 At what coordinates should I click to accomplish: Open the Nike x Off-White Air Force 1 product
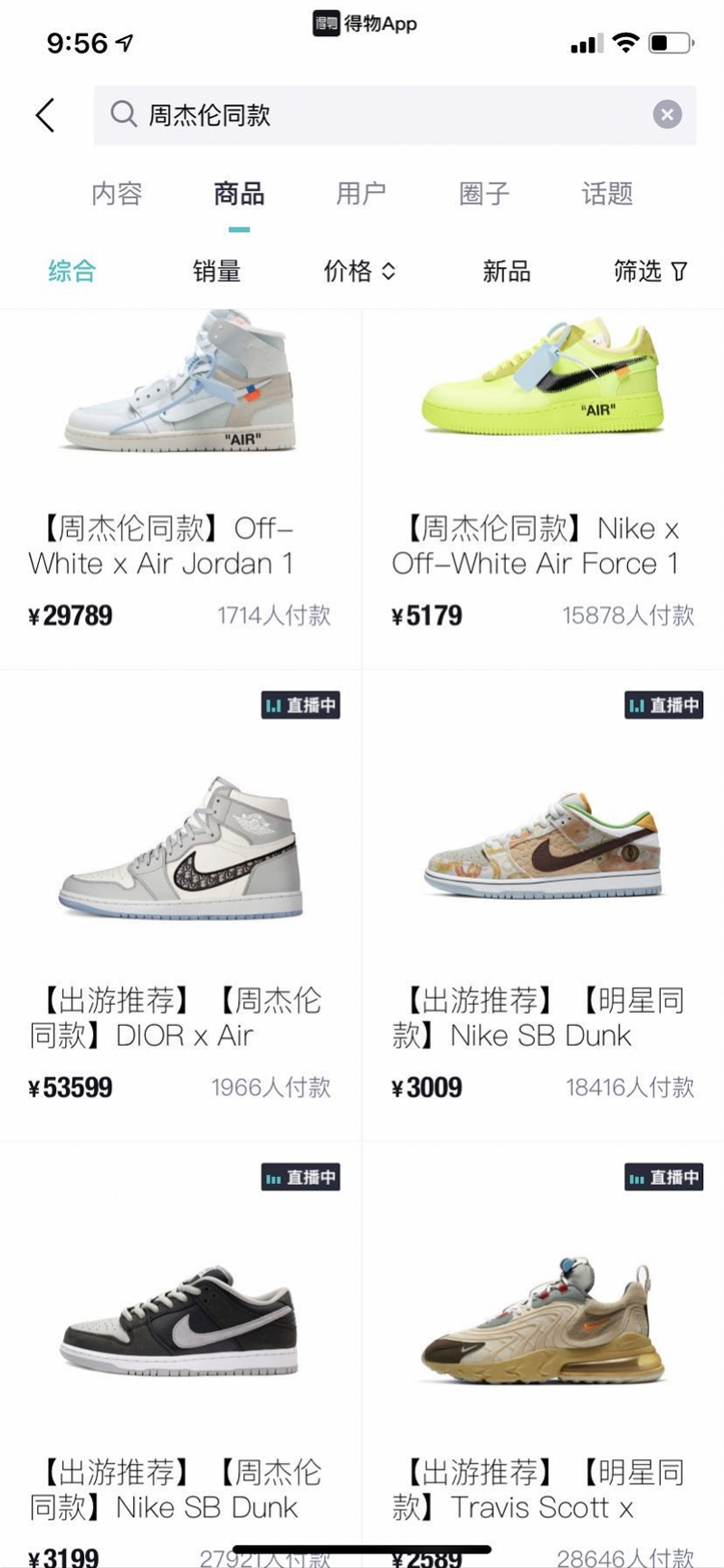tap(543, 489)
